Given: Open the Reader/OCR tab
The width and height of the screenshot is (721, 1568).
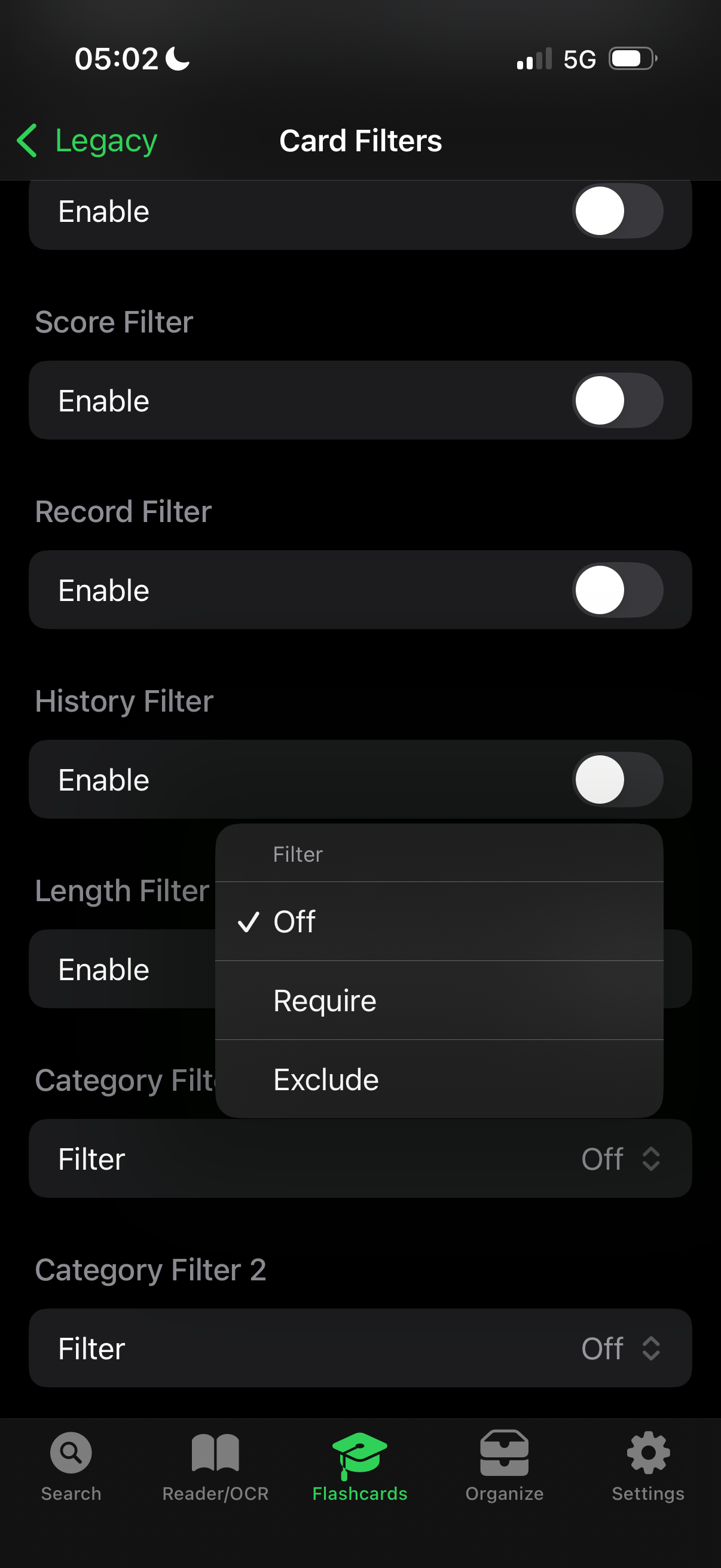Looking at the screenshot, I should 215,1466.
